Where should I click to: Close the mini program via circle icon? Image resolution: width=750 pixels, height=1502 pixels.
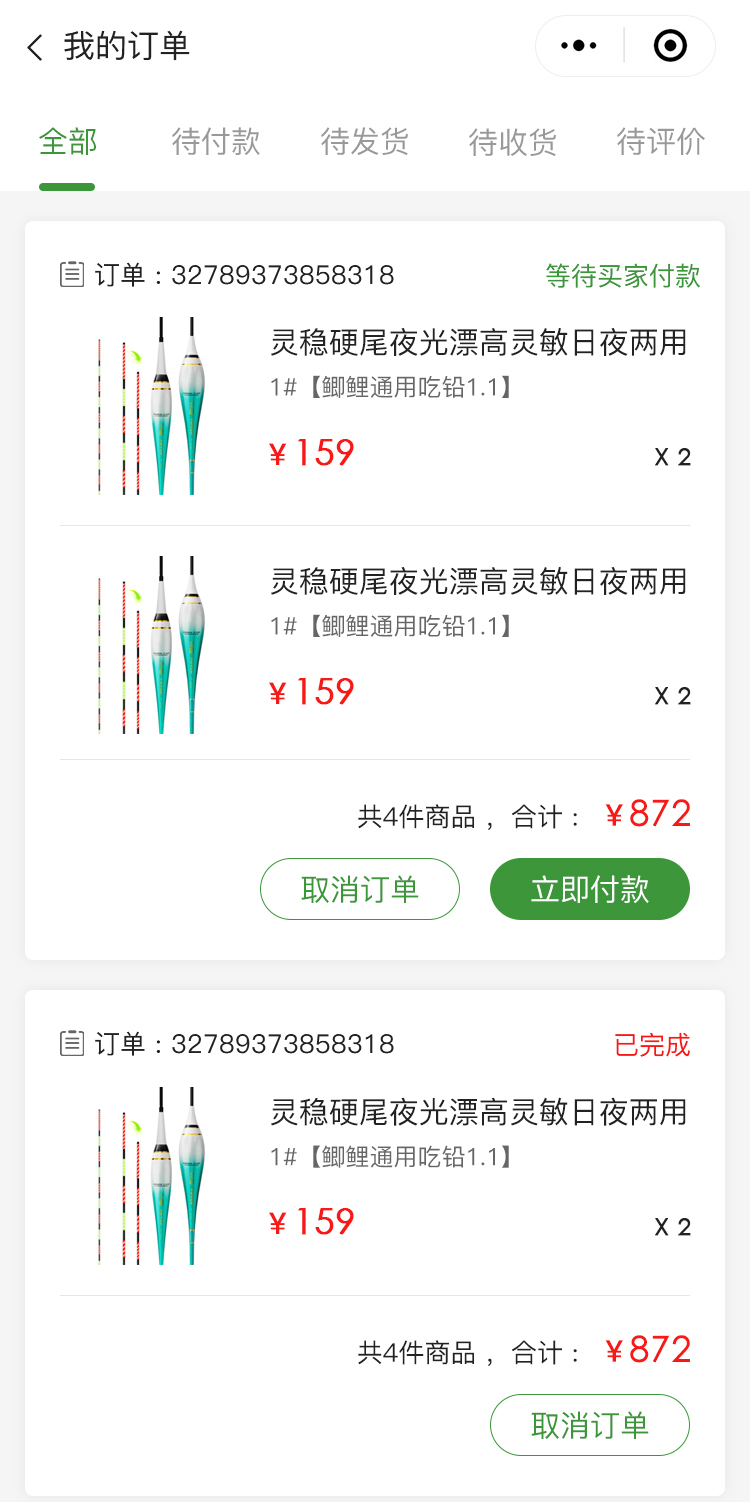[x=670, y=46]
